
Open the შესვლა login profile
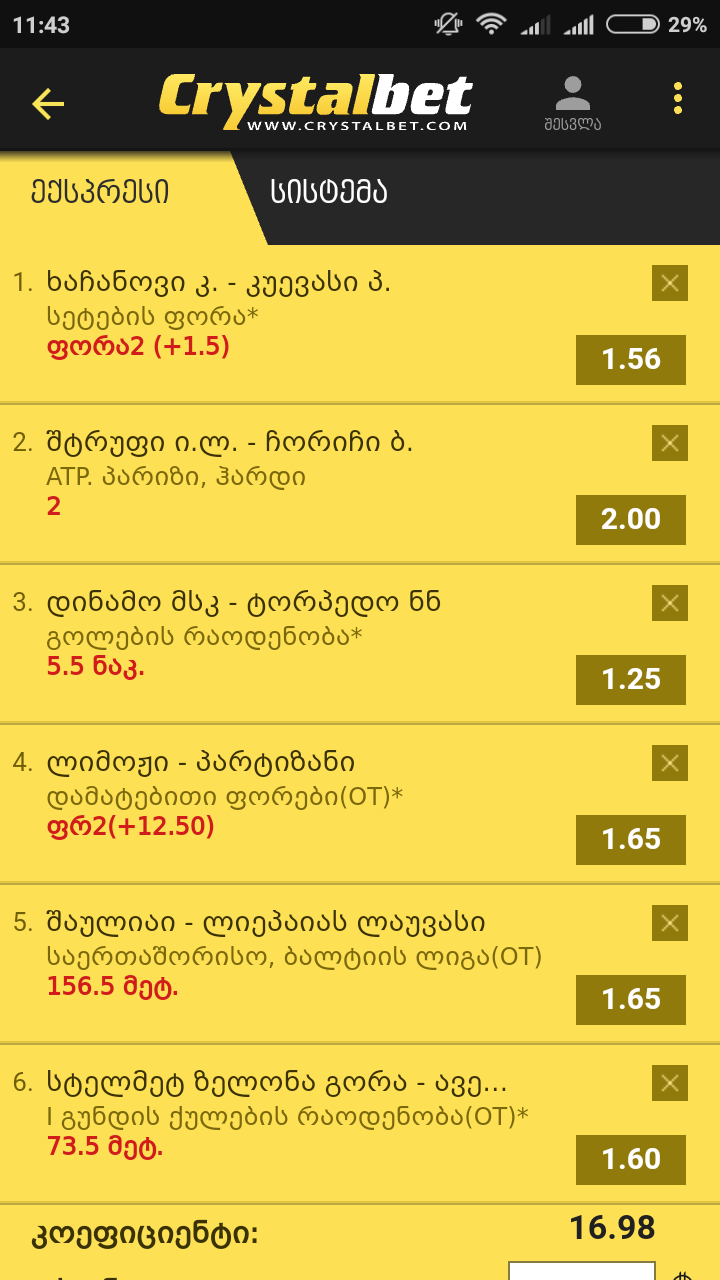click(x=573, y=103)
